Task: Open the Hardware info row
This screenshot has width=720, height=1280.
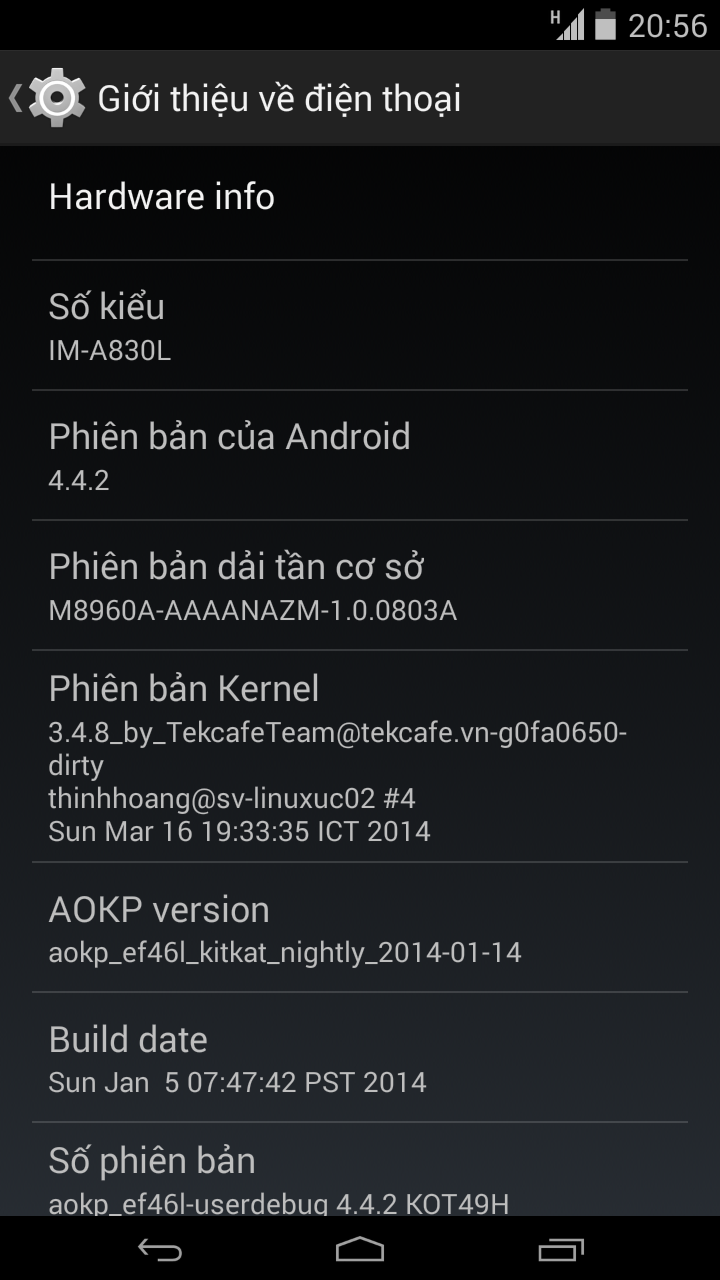Action: pos(360,198)
